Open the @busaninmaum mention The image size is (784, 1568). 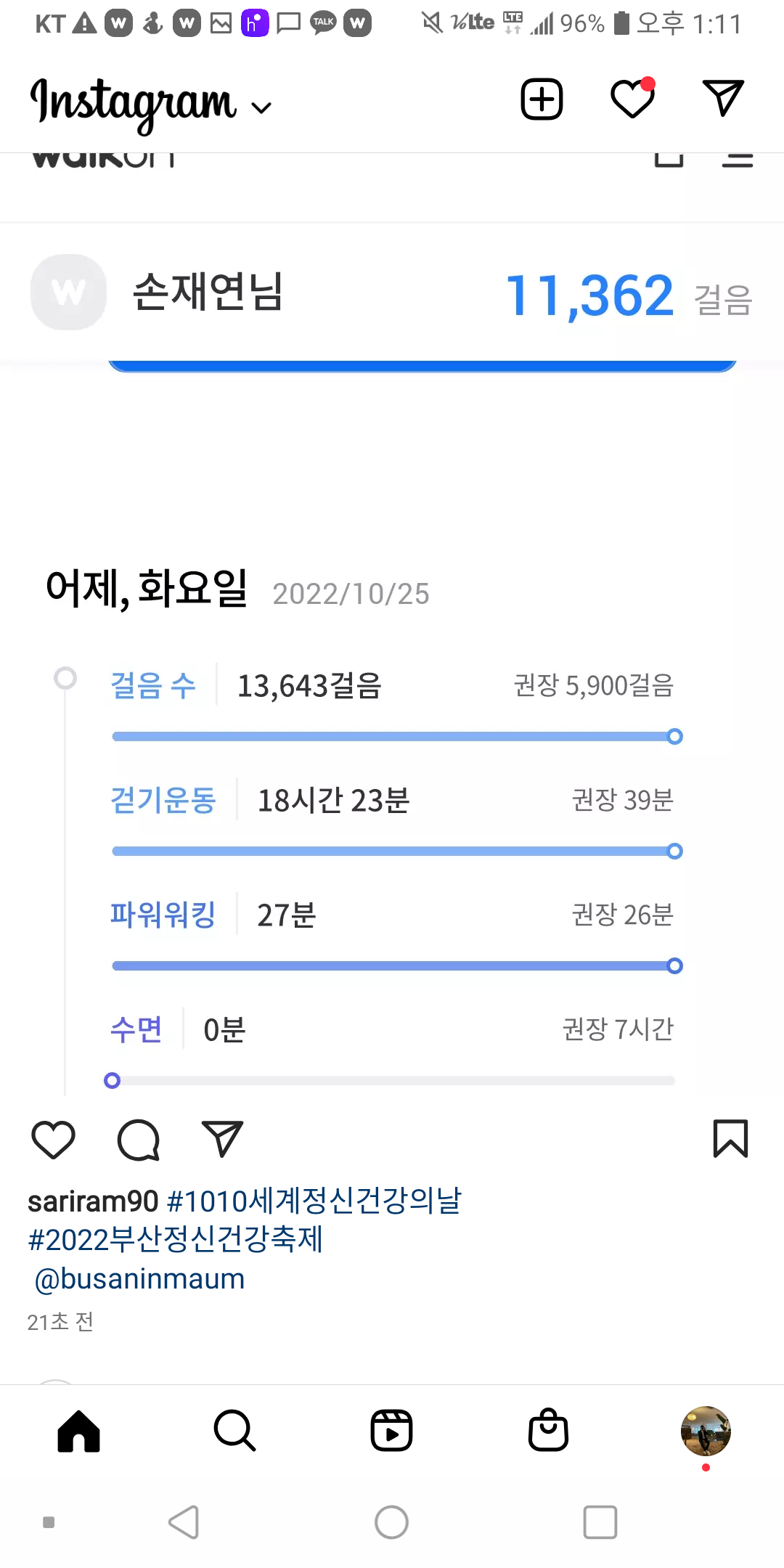(139, 1279)
